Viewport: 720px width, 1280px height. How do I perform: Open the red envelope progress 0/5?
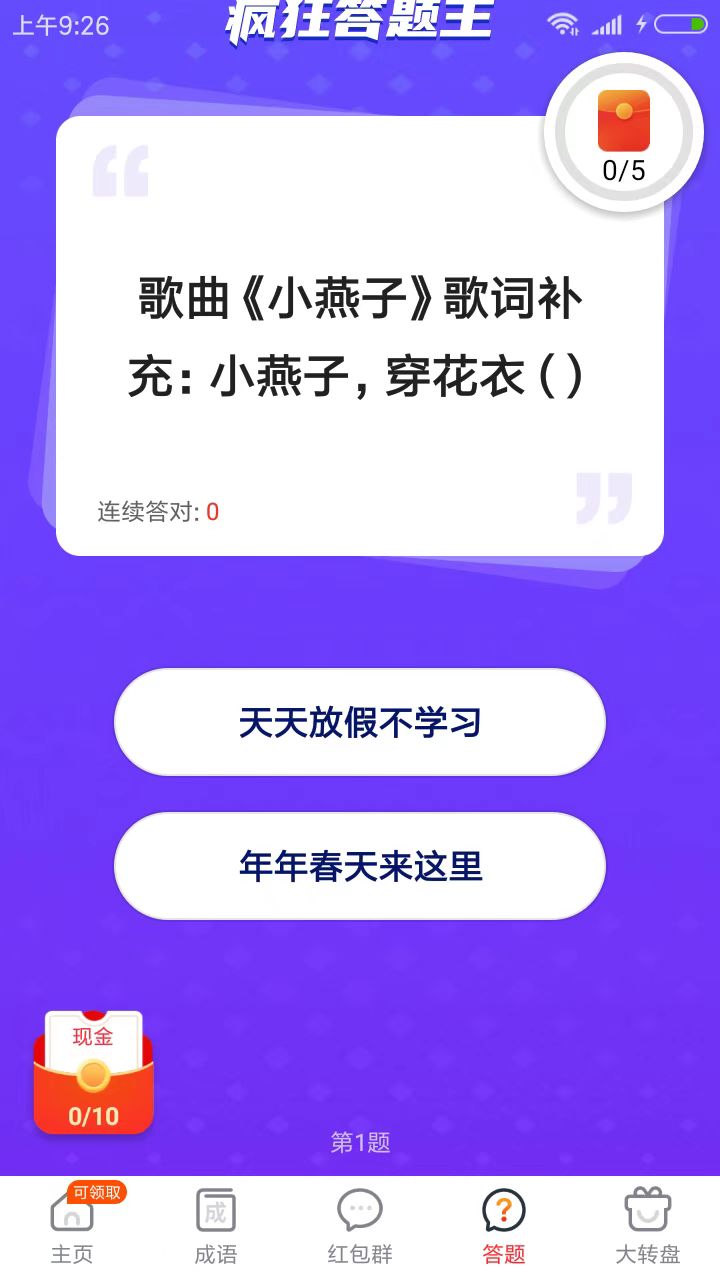624,133
